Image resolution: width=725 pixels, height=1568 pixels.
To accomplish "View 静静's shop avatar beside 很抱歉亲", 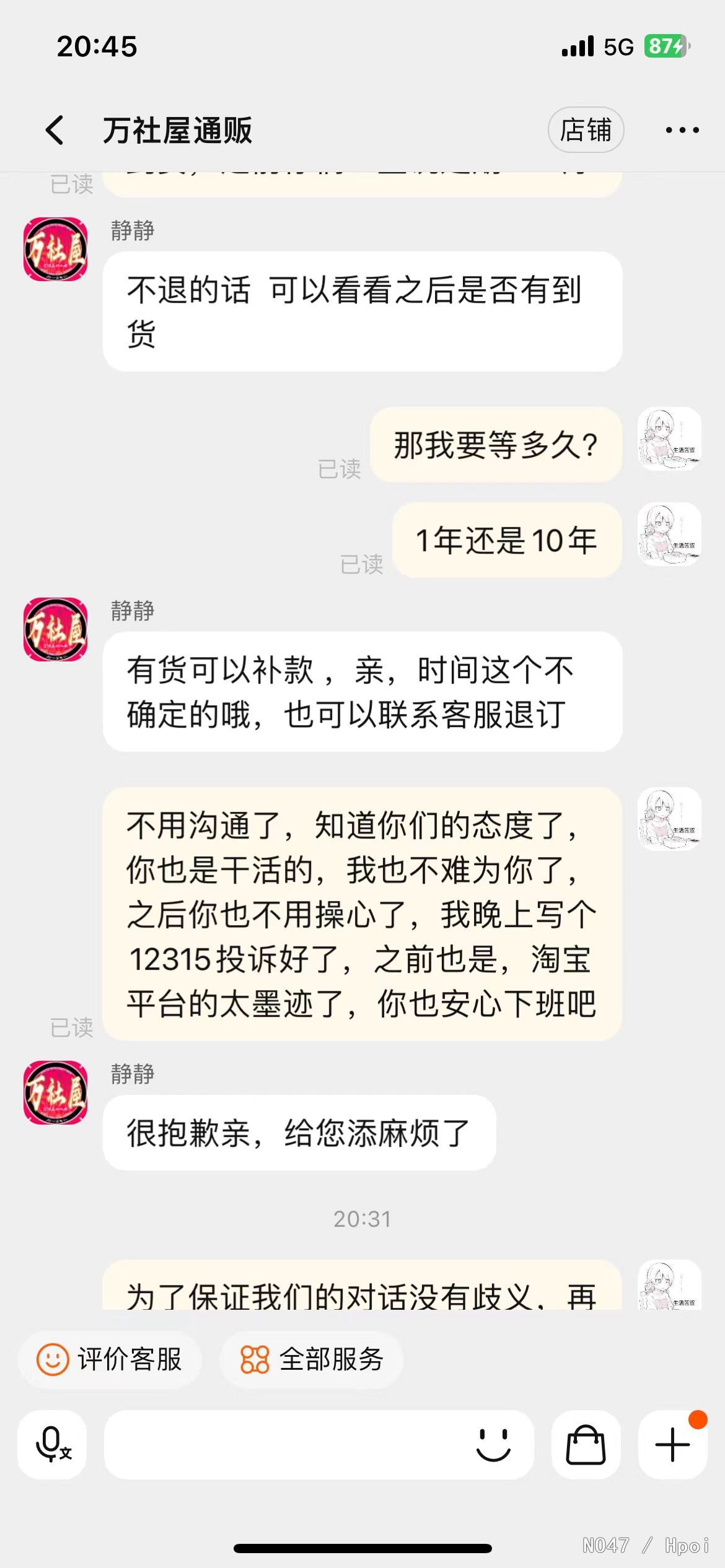I will click(x=56, y=1092).
